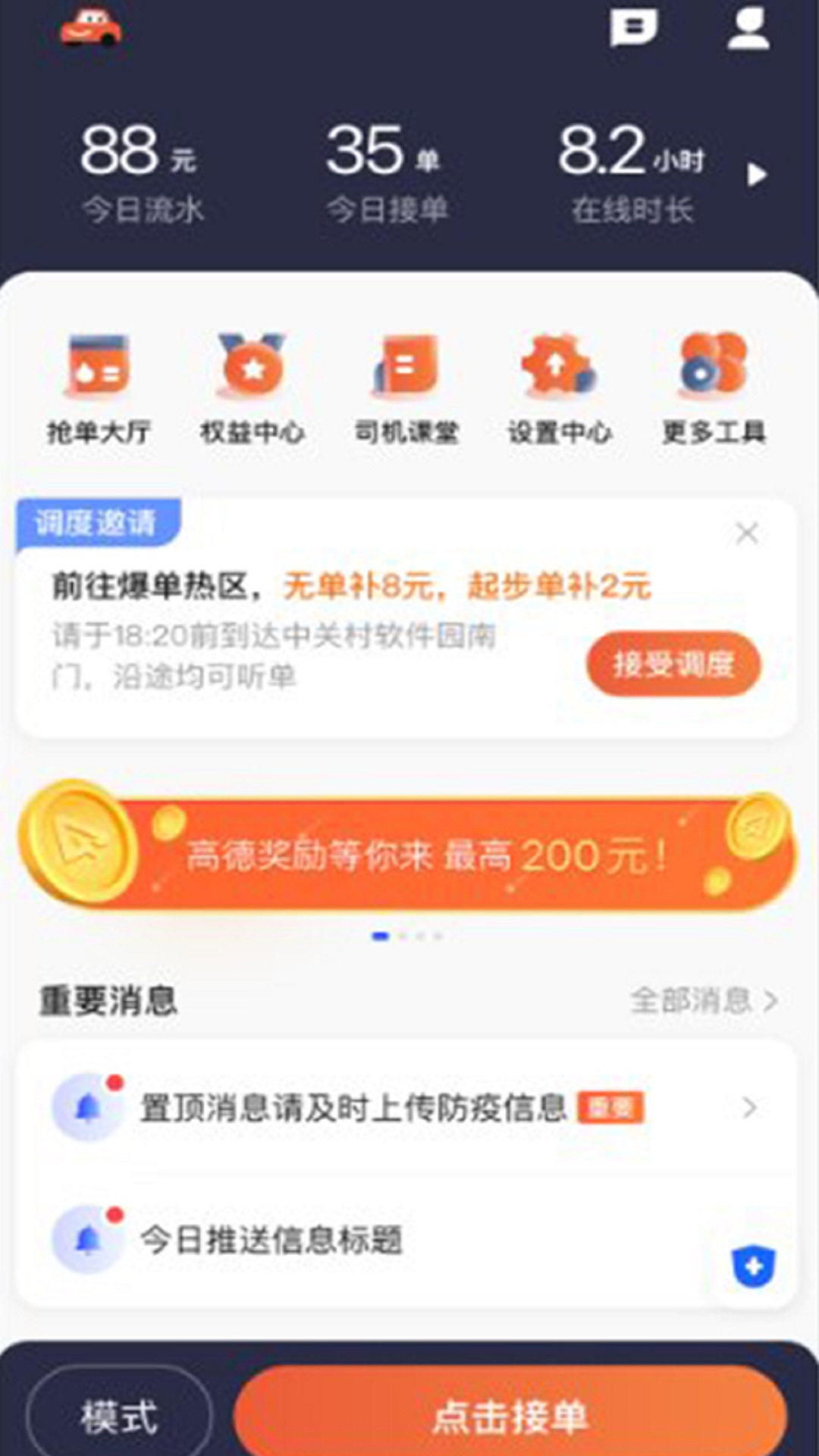Open 权益中心 (Benefits Center)
This screenshot has height=1456, width=819.
coord(253,387)
